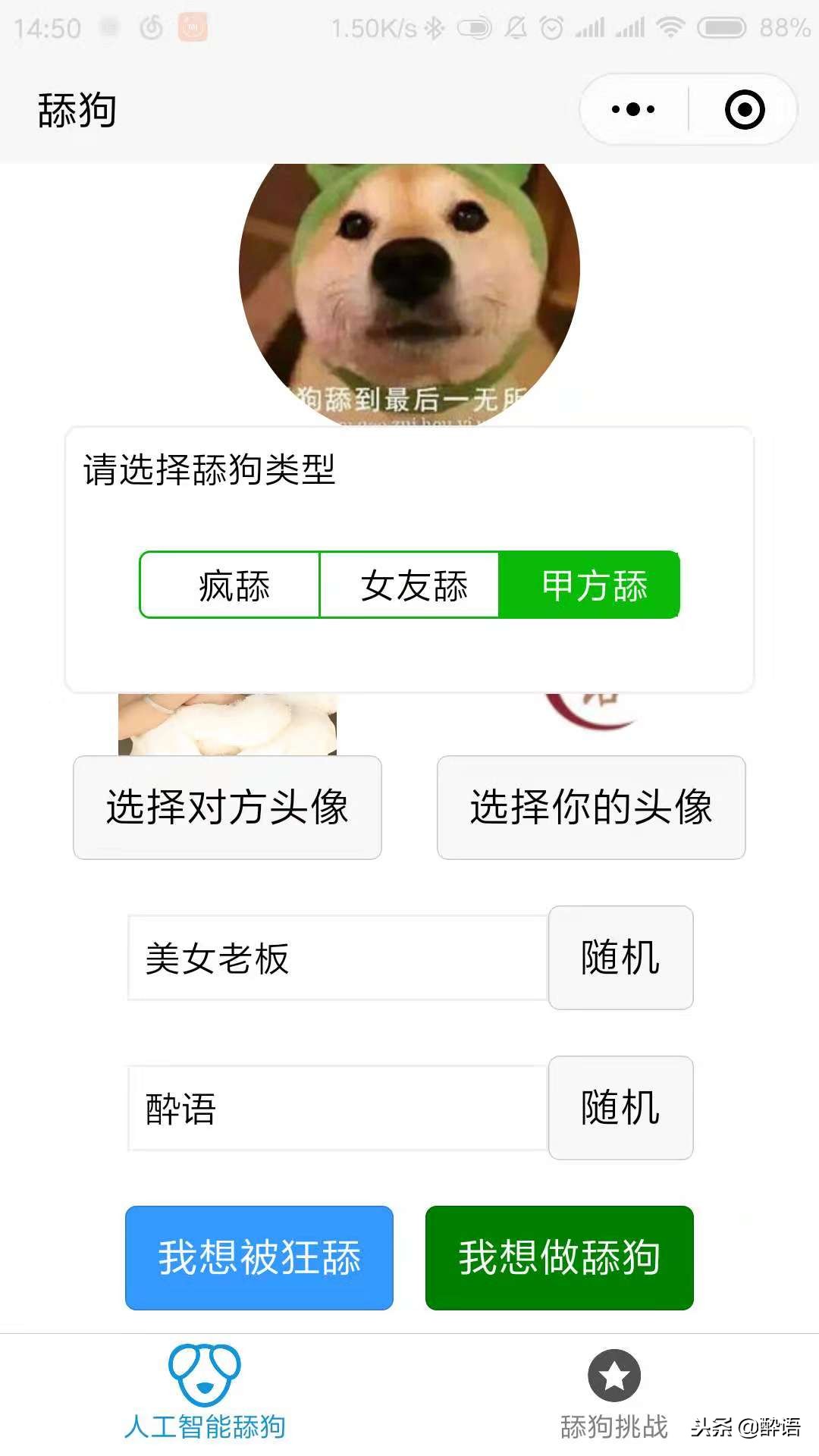Tap 选择对方头像 to pick their avatar
This screenshot has width=819, height=1456.
(x=227, y=808)
